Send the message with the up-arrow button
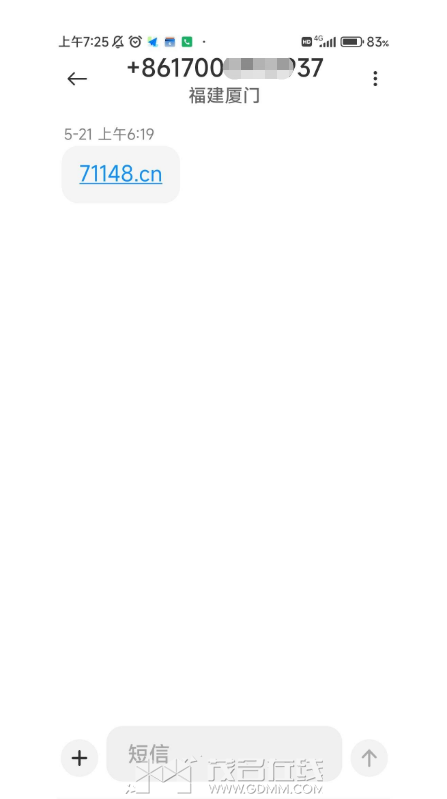Image resolution: width=447 pixels, height=799 pixels. point(369,758)
